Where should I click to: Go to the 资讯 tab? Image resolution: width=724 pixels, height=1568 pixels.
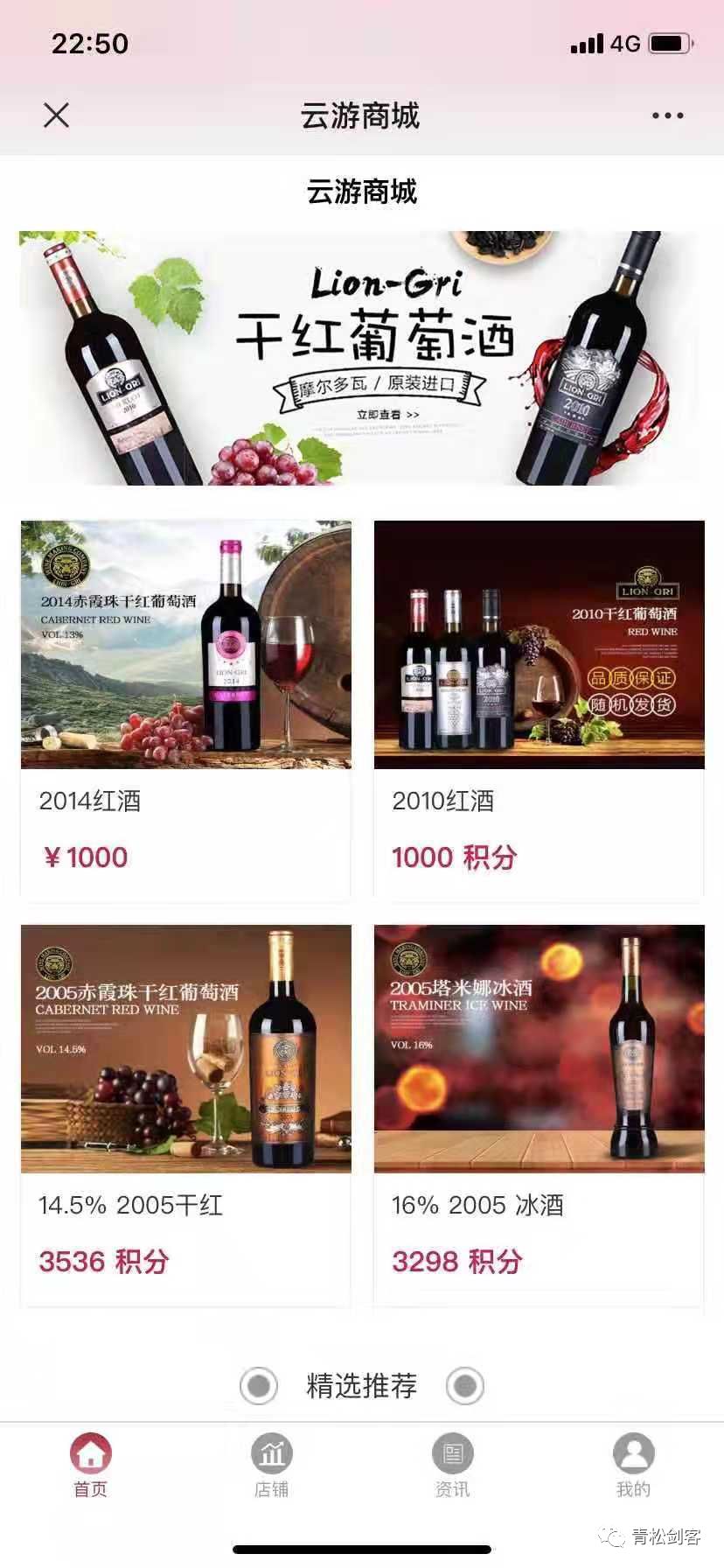tap(453, 1465)
